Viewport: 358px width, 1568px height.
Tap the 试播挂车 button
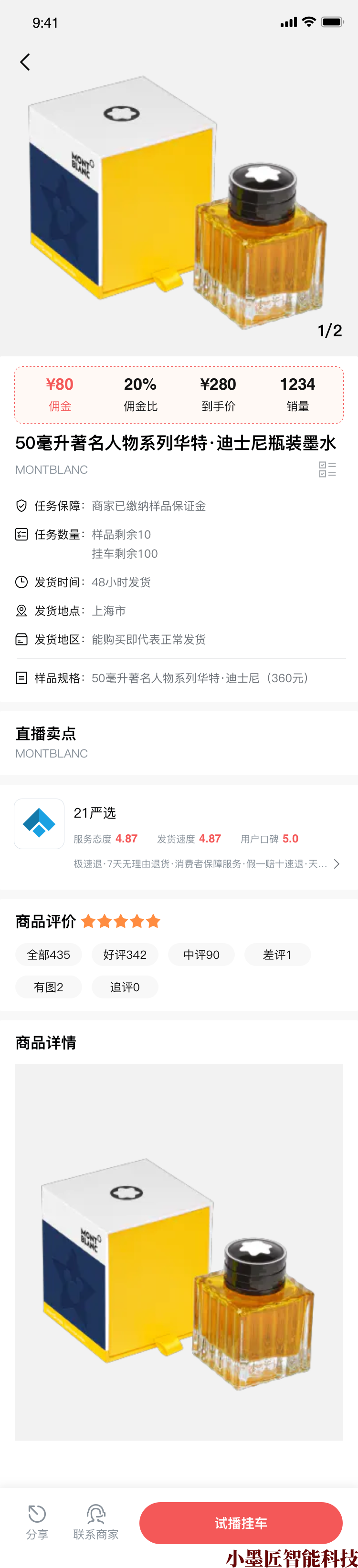(241, 1522)
